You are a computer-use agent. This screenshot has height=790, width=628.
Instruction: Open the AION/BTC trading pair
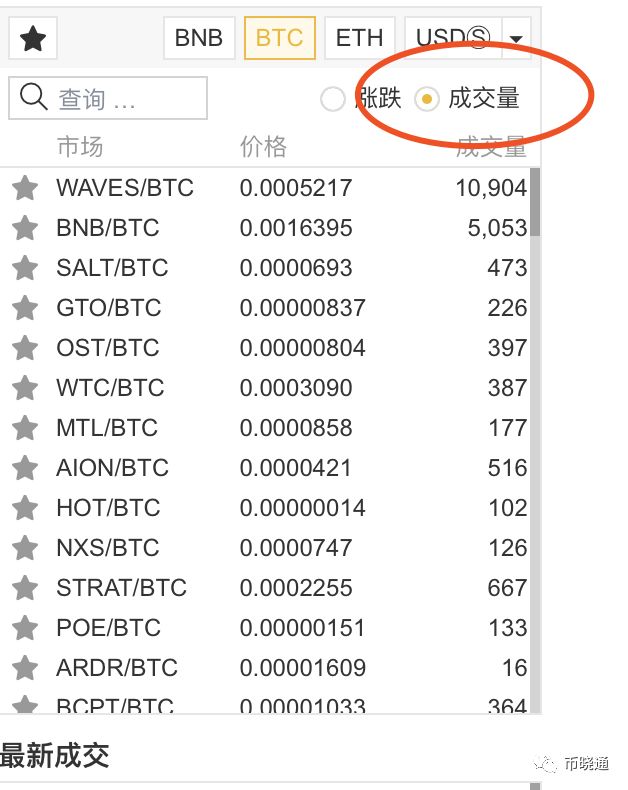(x=112, y=468)
